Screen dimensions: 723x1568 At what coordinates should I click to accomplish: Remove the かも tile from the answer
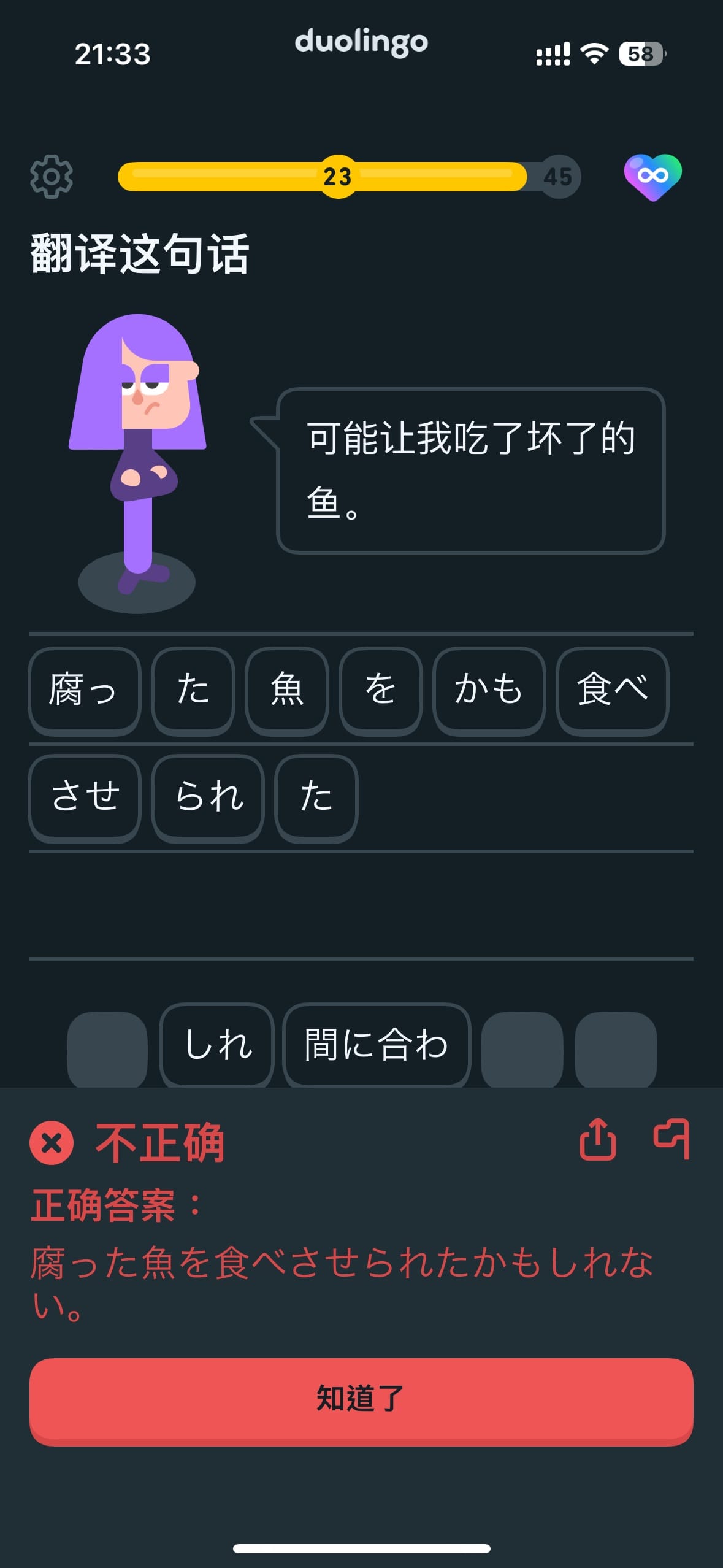(489, 690)
